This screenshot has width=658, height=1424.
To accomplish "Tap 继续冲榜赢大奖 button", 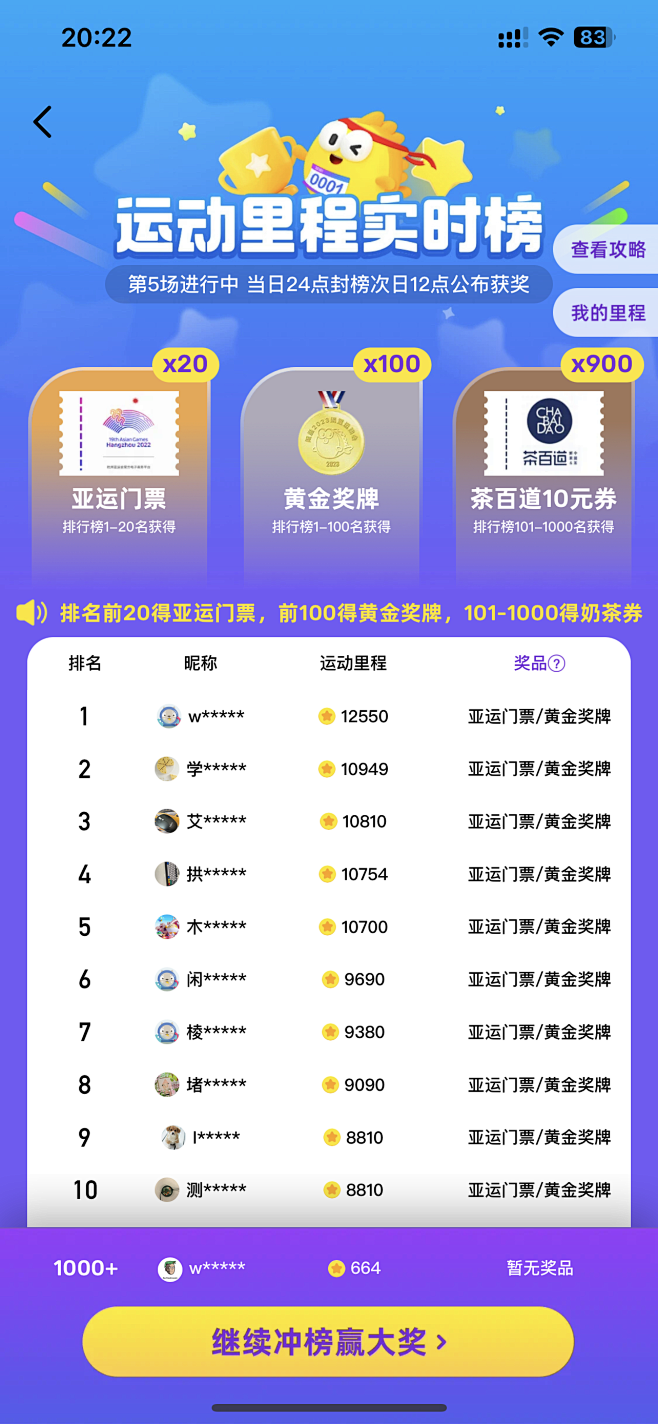I will click(x=328, y=1341).
